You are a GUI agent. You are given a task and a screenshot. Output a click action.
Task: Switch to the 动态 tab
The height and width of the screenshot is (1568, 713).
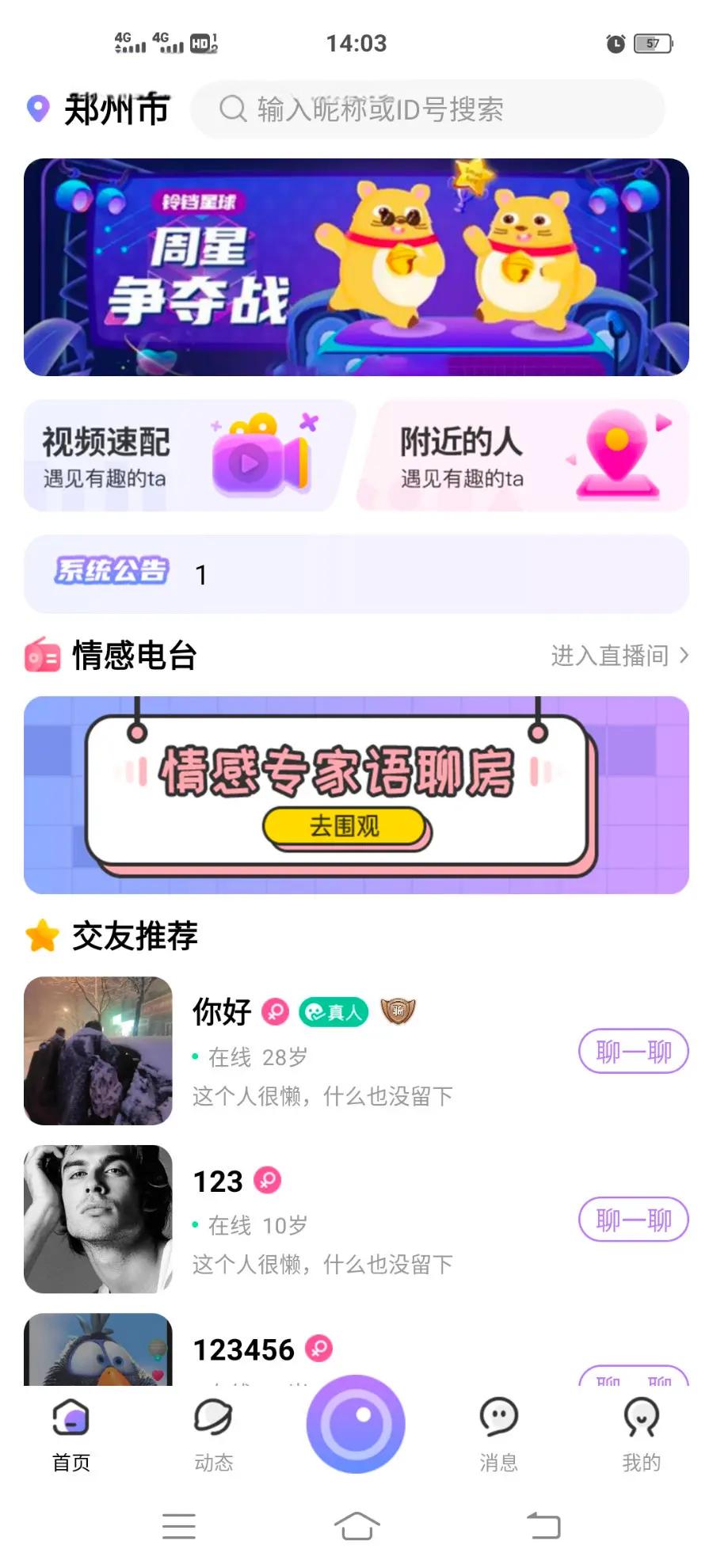click(213, 1434)
